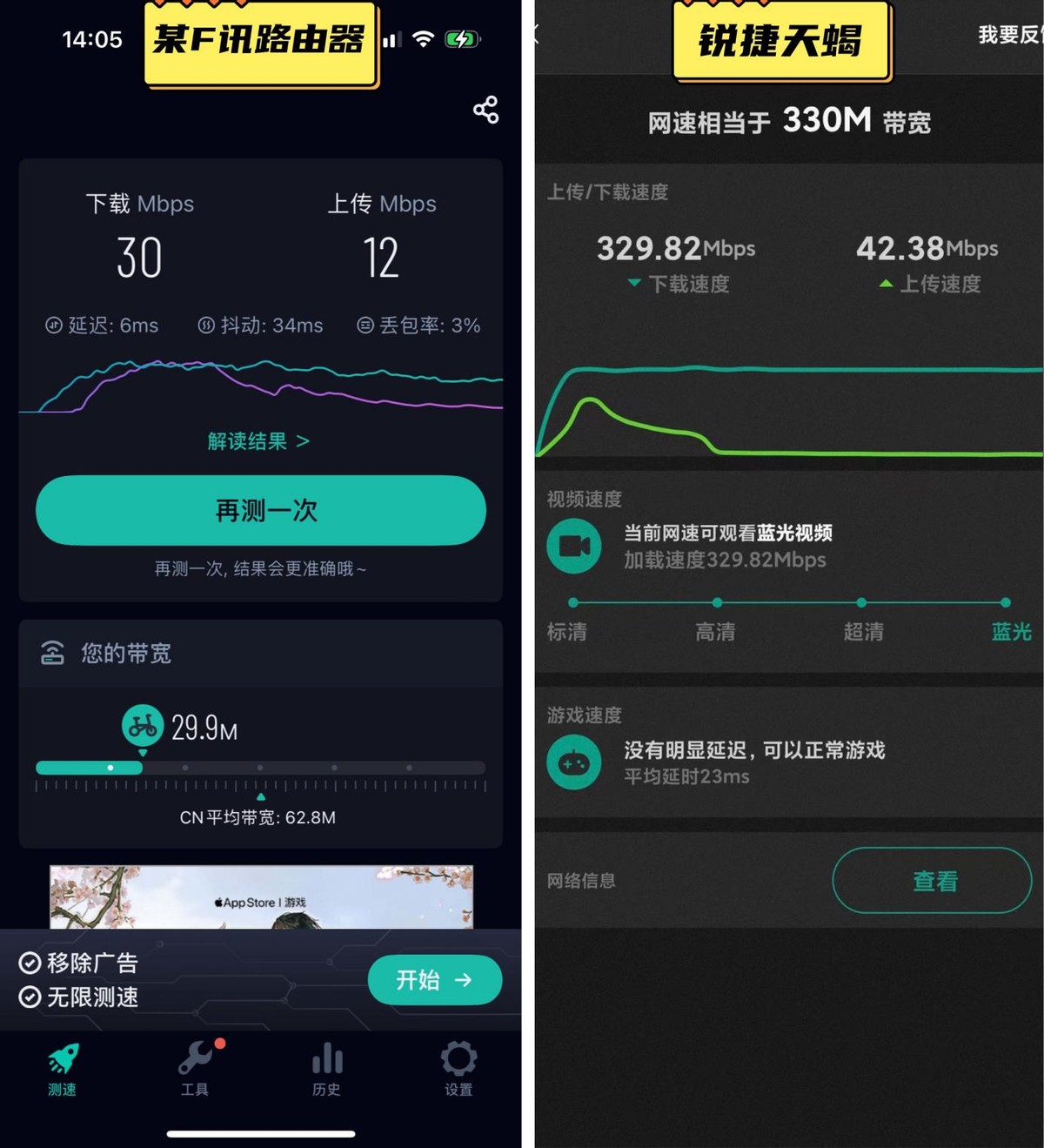
Task: Tap the 上传/下载速度 section header
Action: (x=608, y=192)
